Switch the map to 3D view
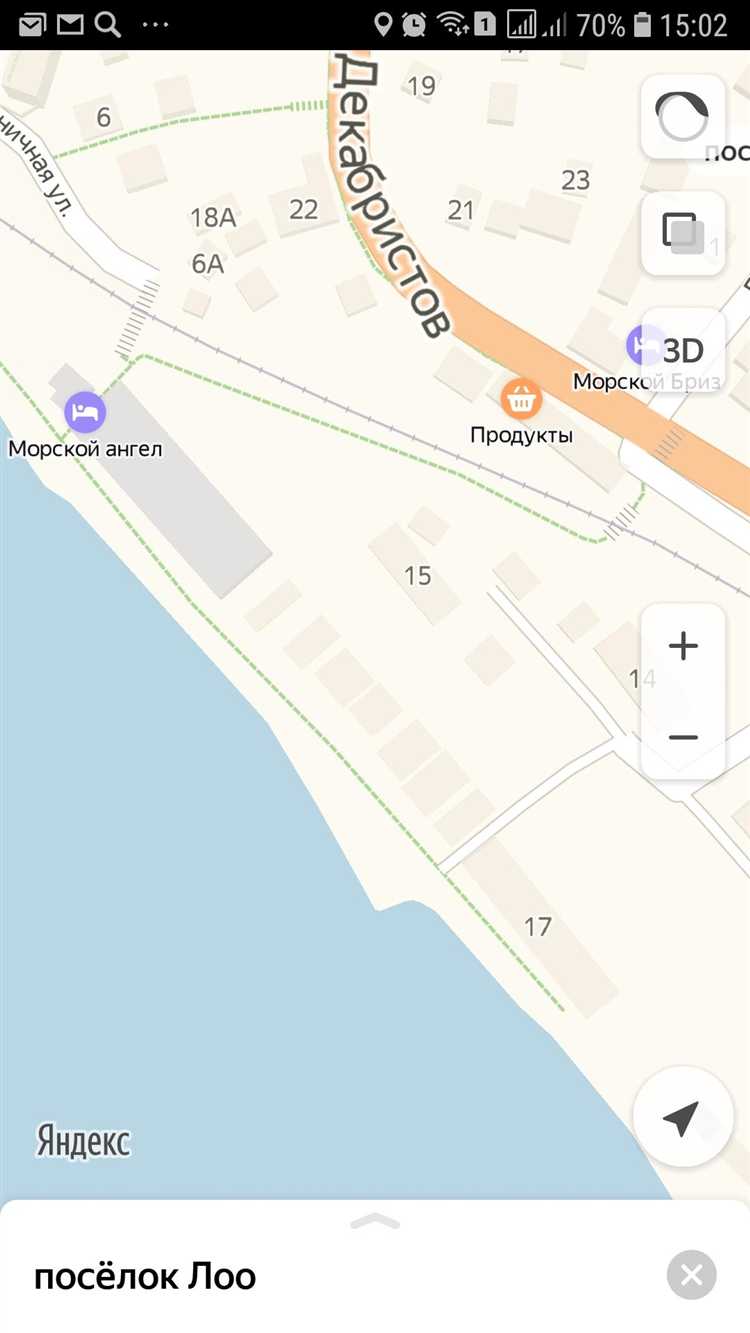The width and height of the screenshot is (750, 1333). click(x=683, y=350)
